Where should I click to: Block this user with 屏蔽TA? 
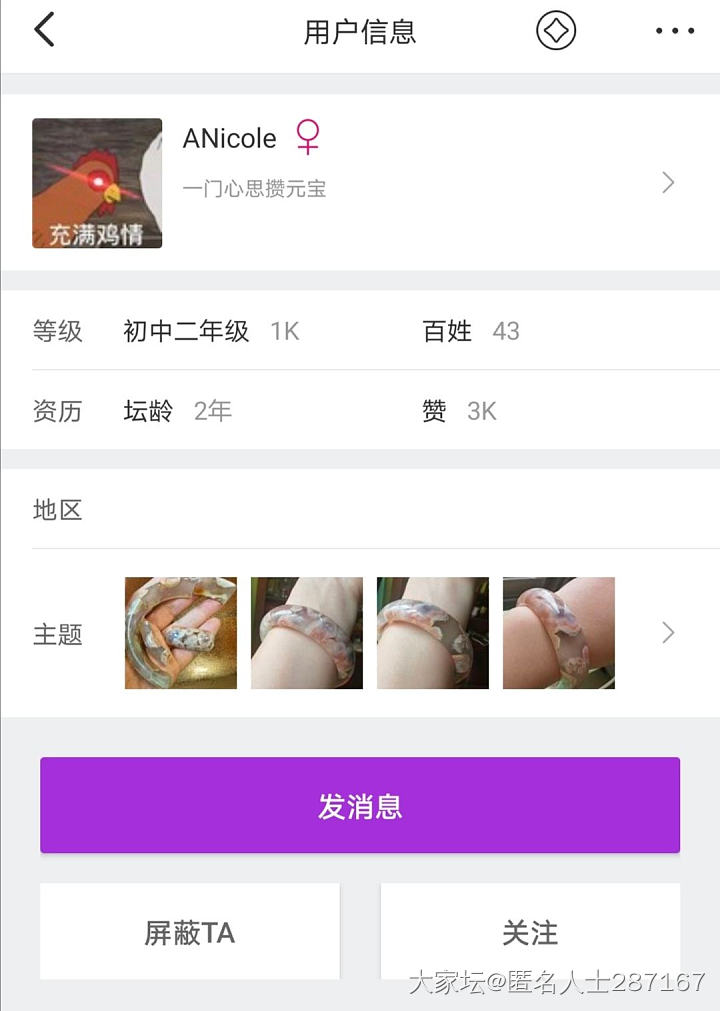coord(190,932)
